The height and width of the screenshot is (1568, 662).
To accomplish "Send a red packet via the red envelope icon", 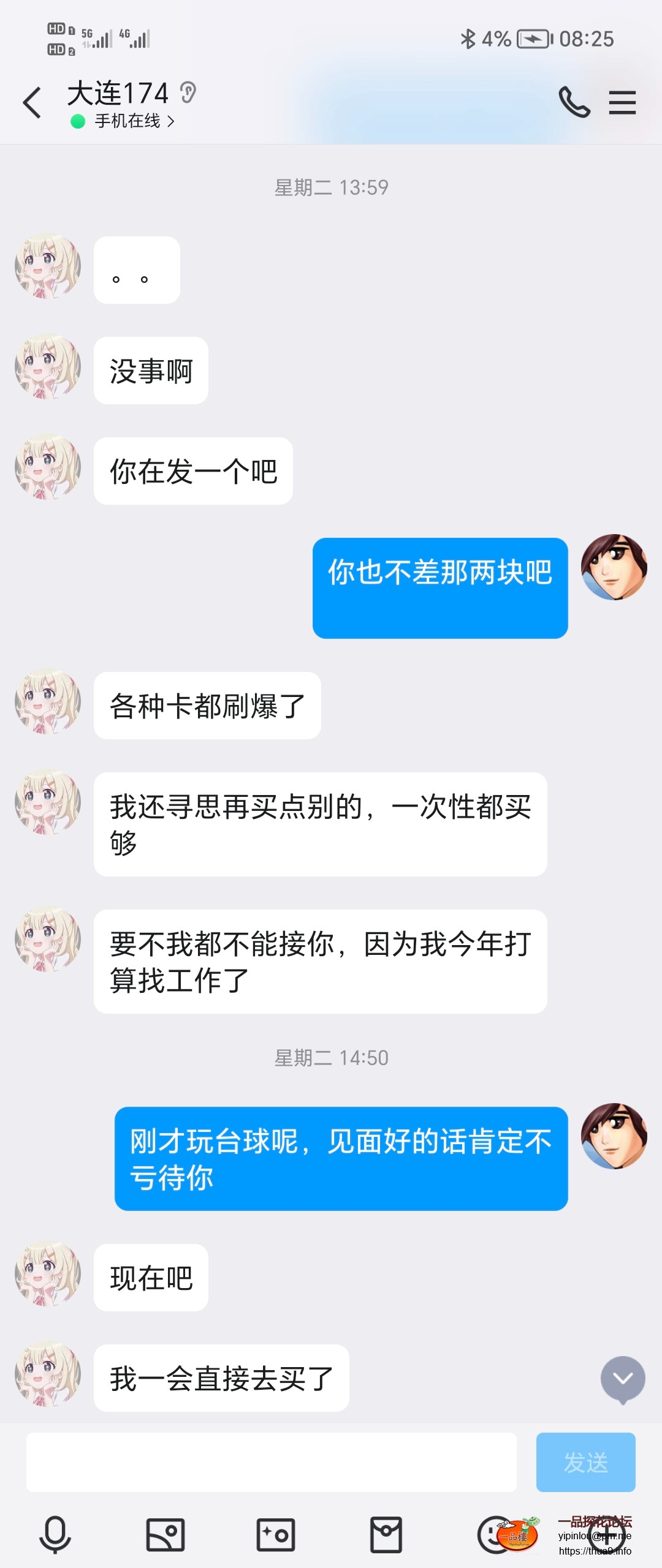I will [x=386, y=1533].
